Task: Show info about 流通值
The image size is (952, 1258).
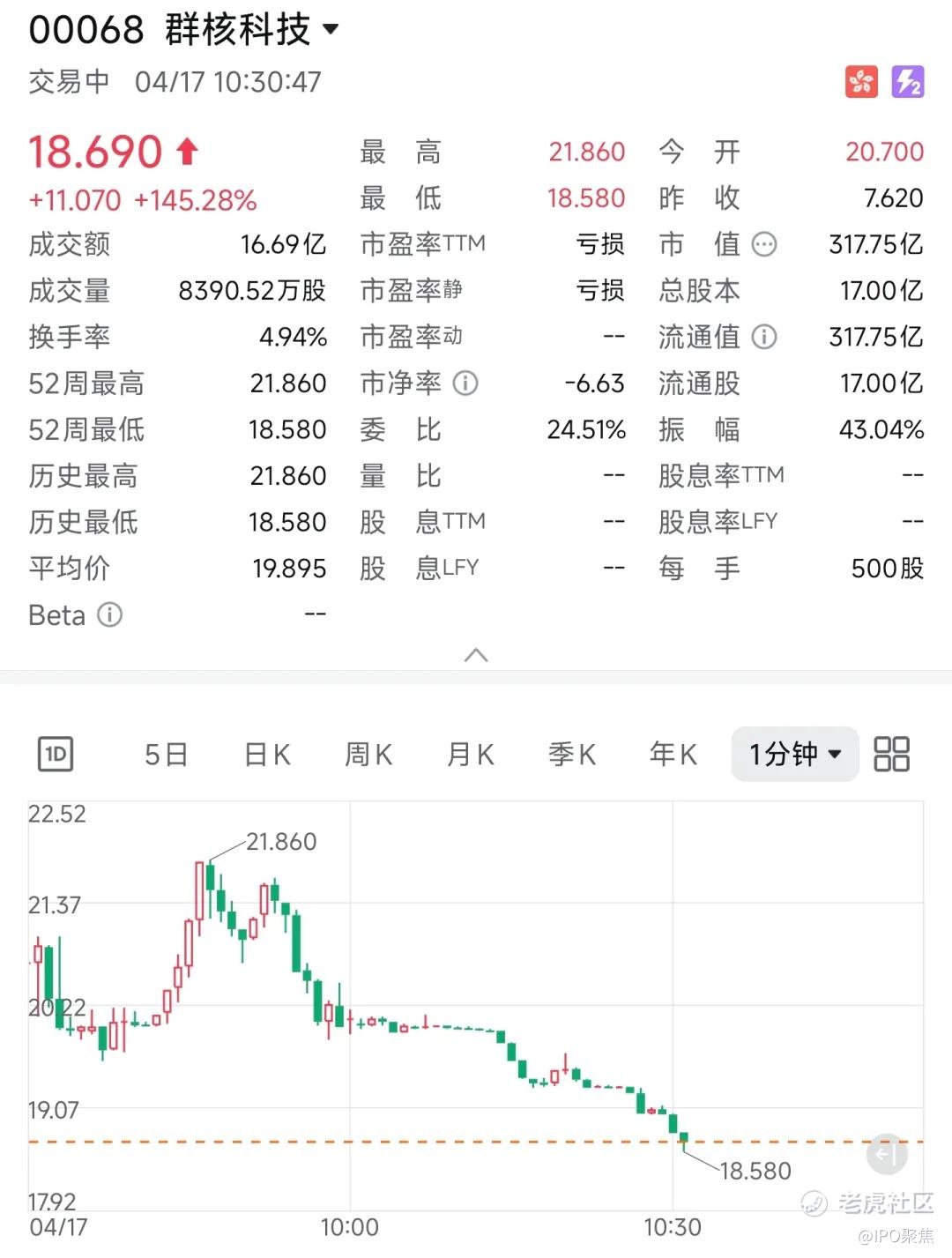Action: point(764,337)
